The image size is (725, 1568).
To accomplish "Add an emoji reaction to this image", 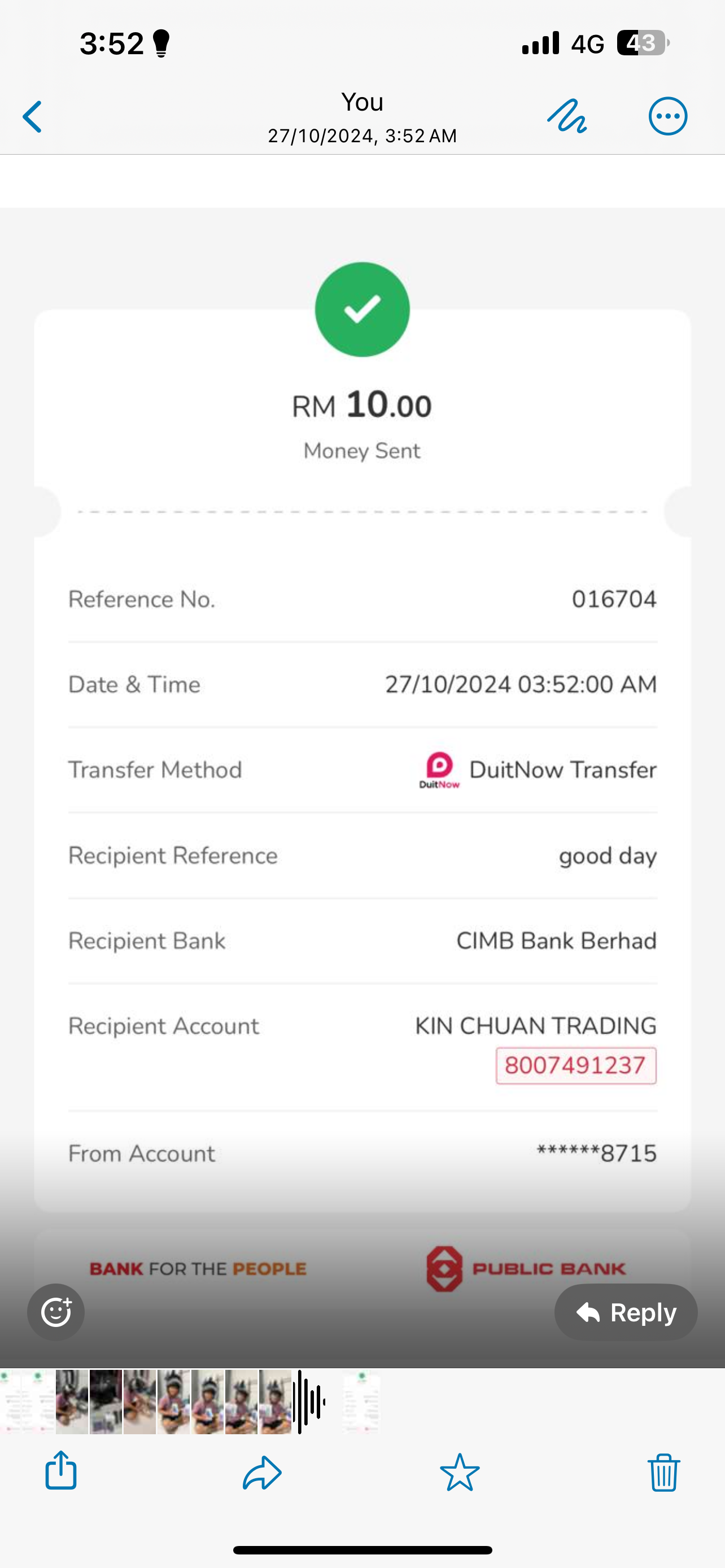I will [56, 1312].
